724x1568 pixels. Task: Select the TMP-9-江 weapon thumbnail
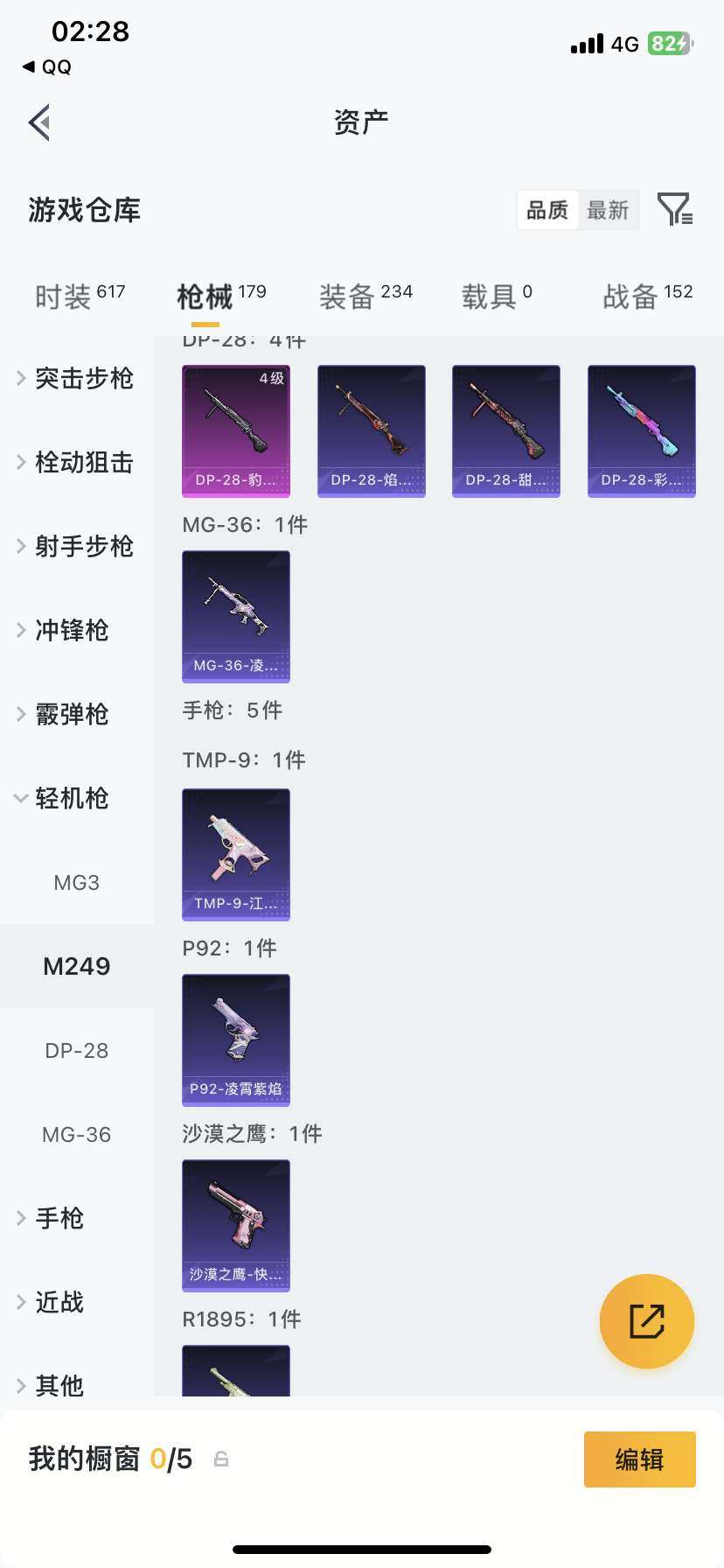pos(235,855)
